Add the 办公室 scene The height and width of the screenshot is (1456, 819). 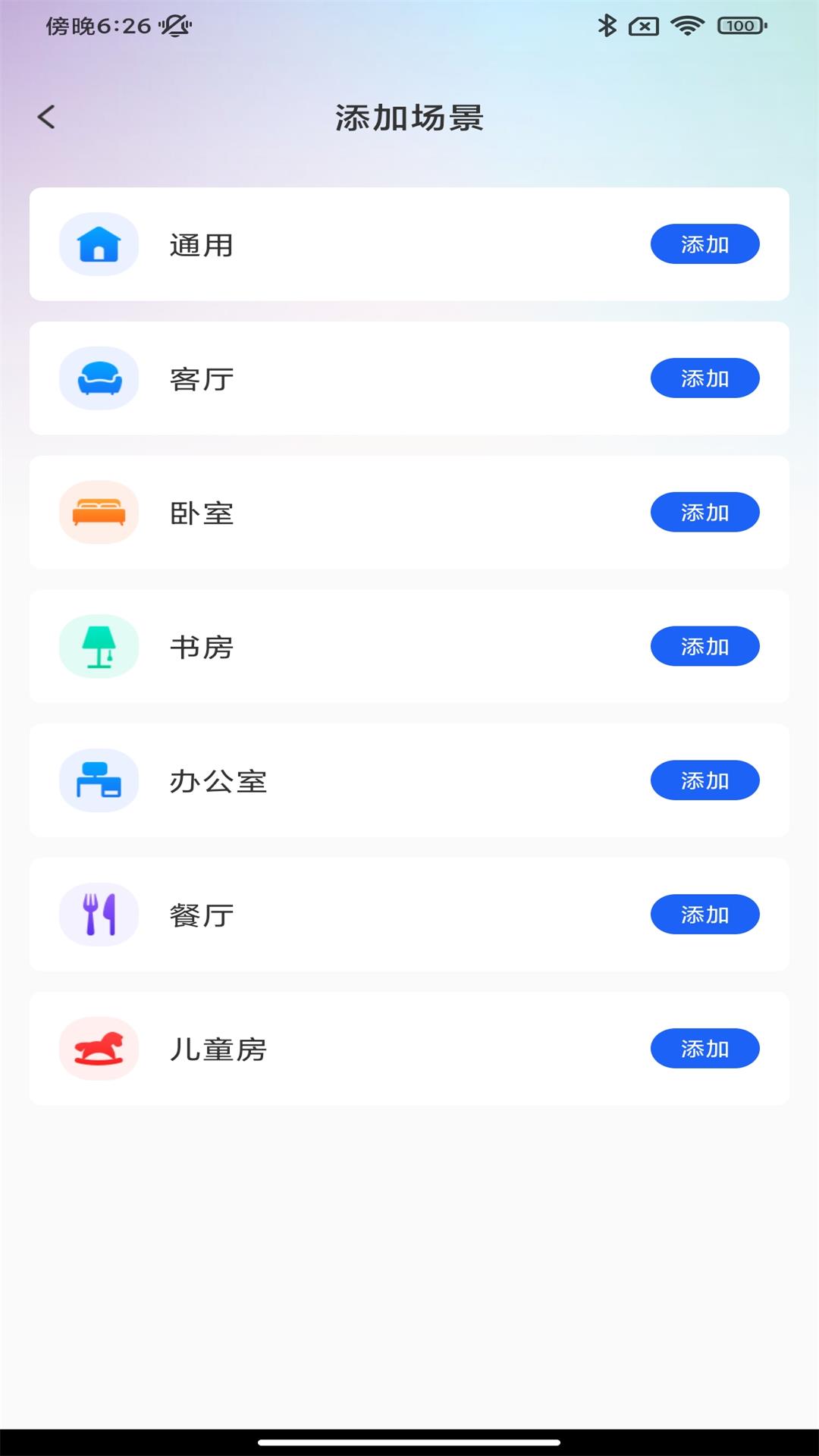[x=704, y=780]
